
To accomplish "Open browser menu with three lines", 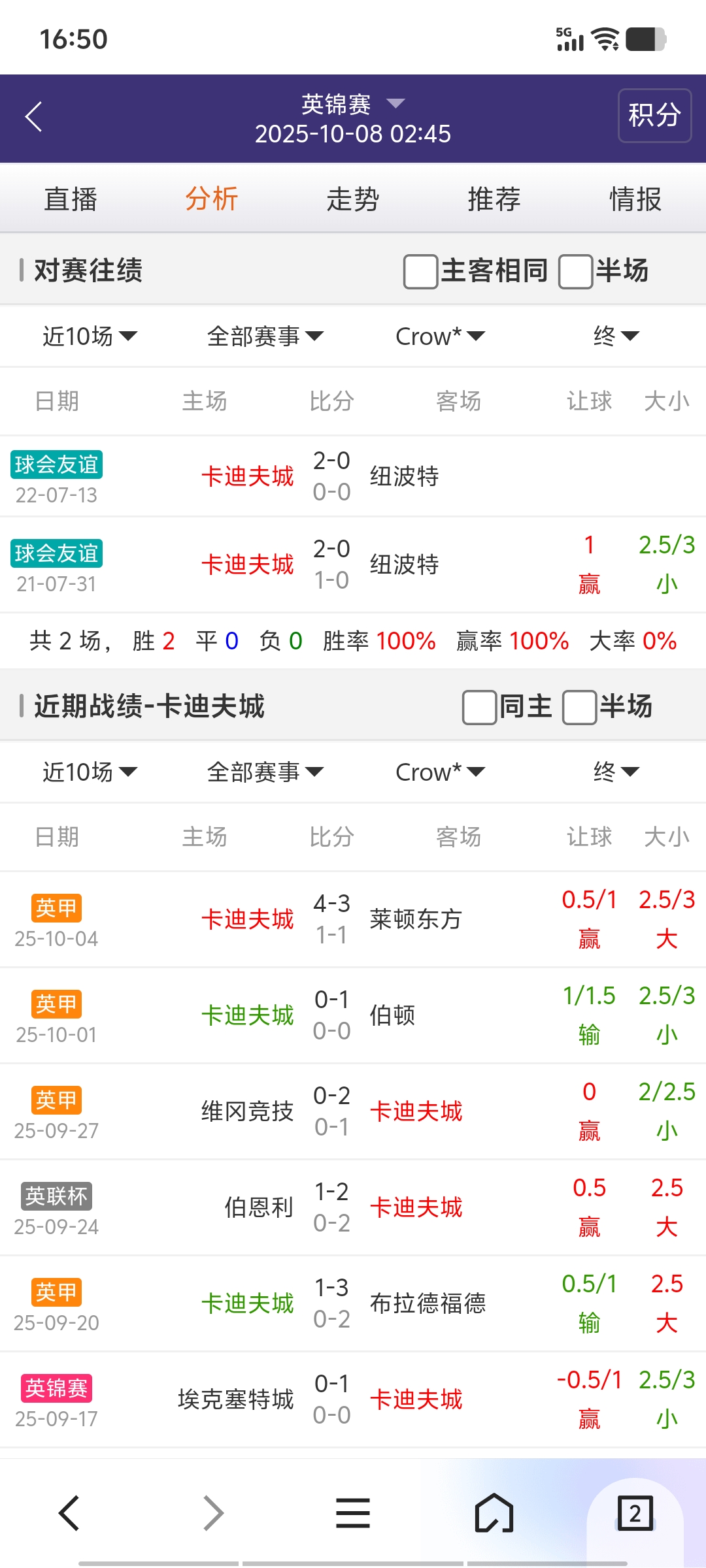I will click(x=353, y=1513).
